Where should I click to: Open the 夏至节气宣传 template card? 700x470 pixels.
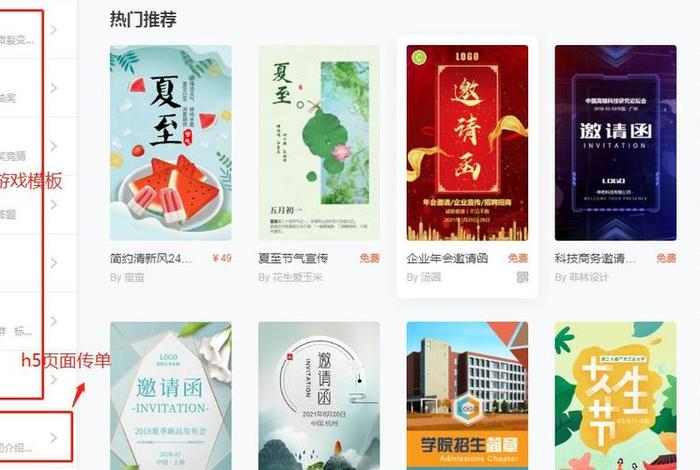318,142
